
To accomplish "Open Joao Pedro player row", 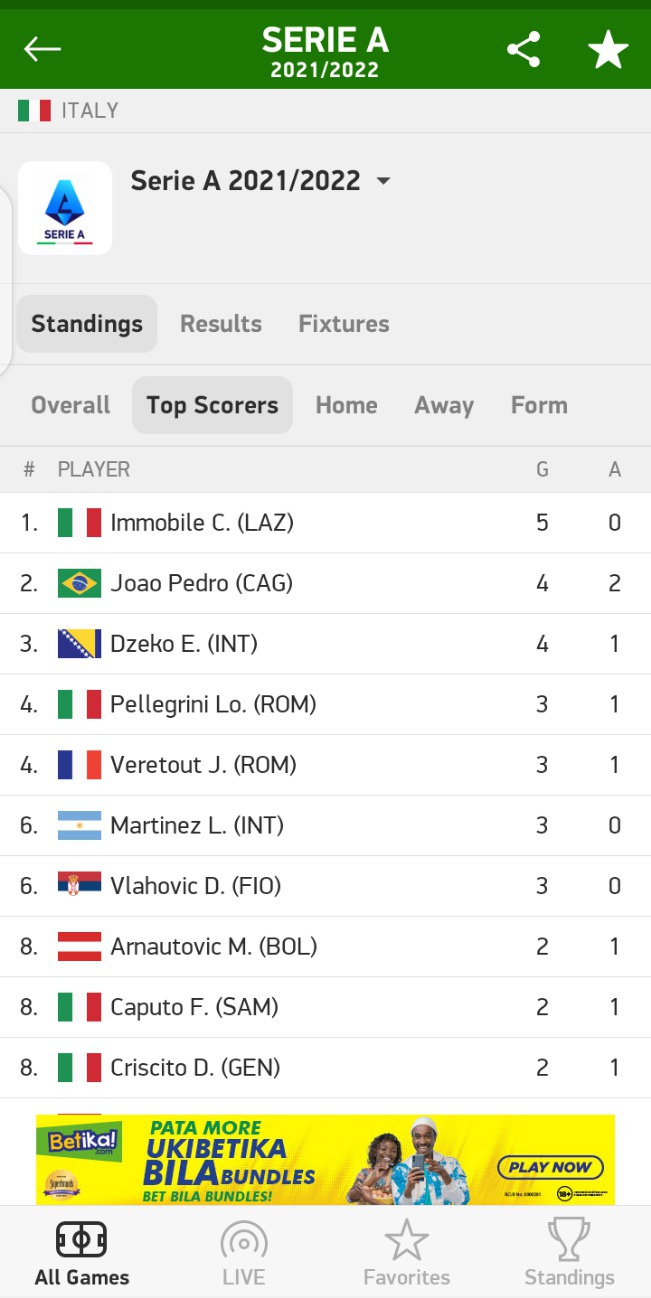I will pos(325,583).
